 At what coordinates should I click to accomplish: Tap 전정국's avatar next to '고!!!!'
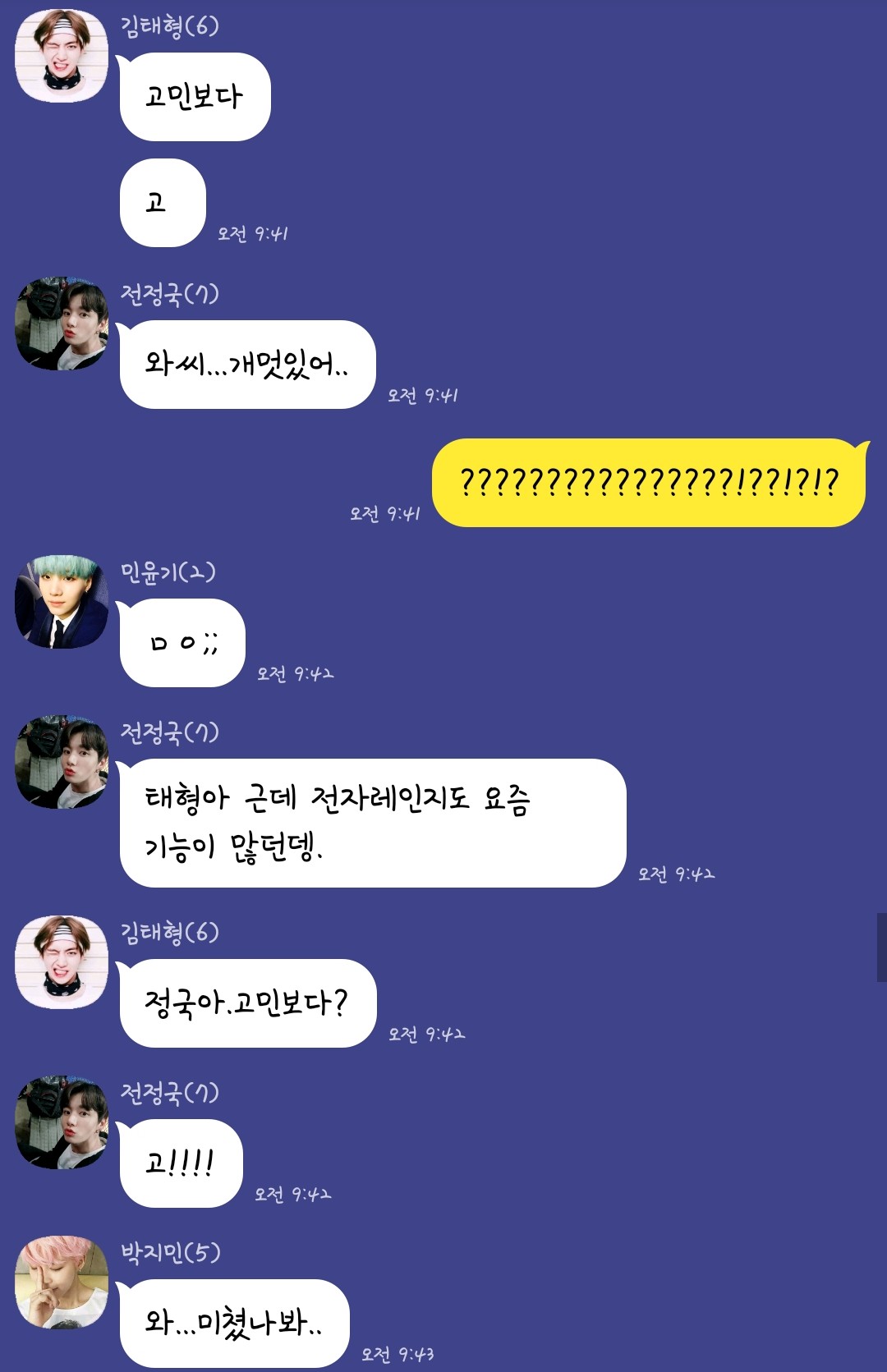62,1122
